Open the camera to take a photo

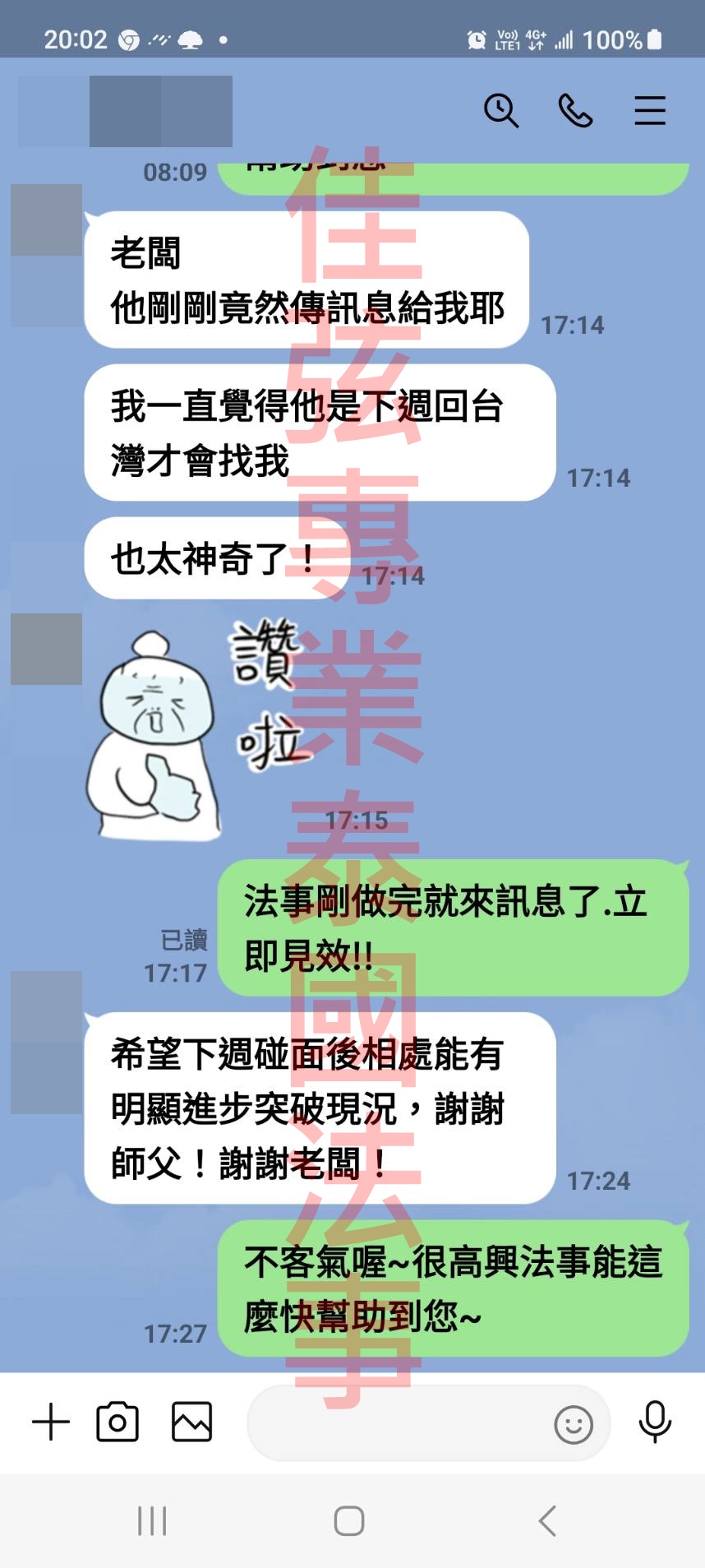[x=117, y=1422]
